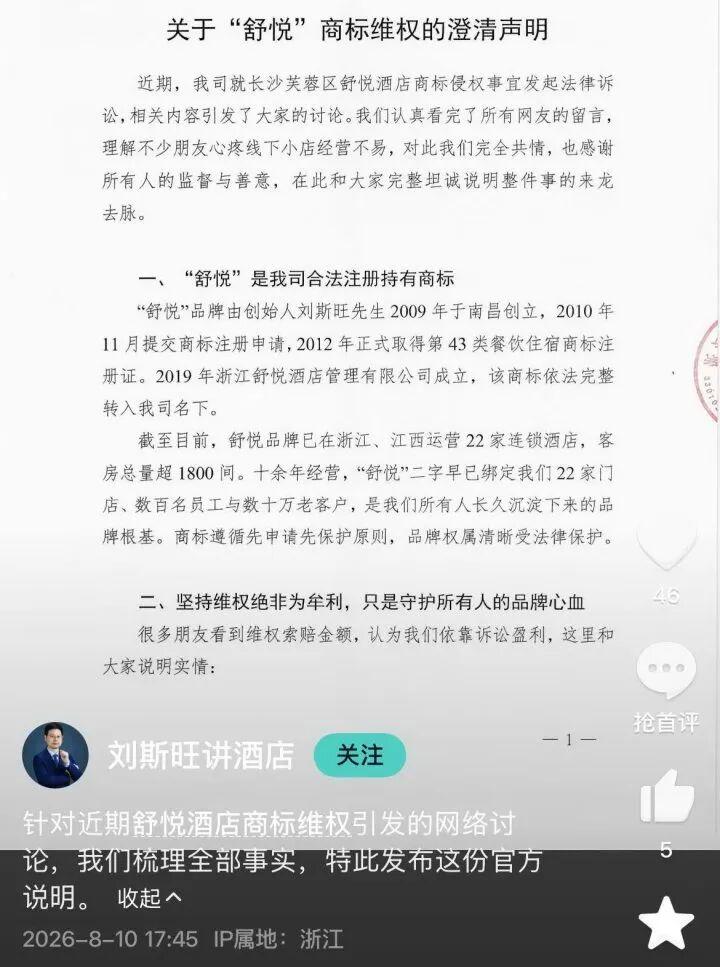720x967 pixels.
Task: Tap the thumbs-up recommend icon
Action: coord(666,797)
